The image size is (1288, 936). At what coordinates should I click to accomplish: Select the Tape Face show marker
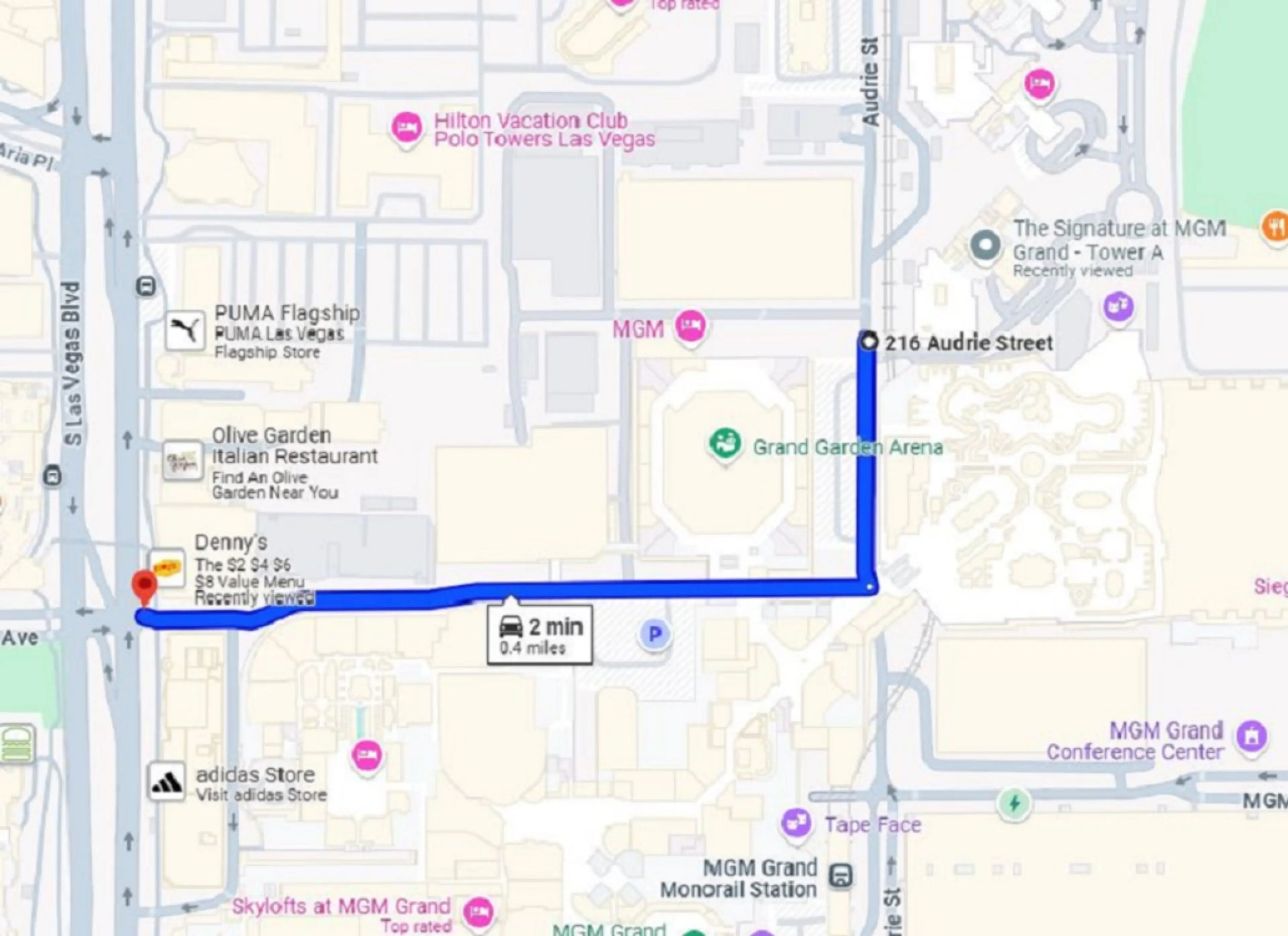pyautogui.click(x=796, y=822)
